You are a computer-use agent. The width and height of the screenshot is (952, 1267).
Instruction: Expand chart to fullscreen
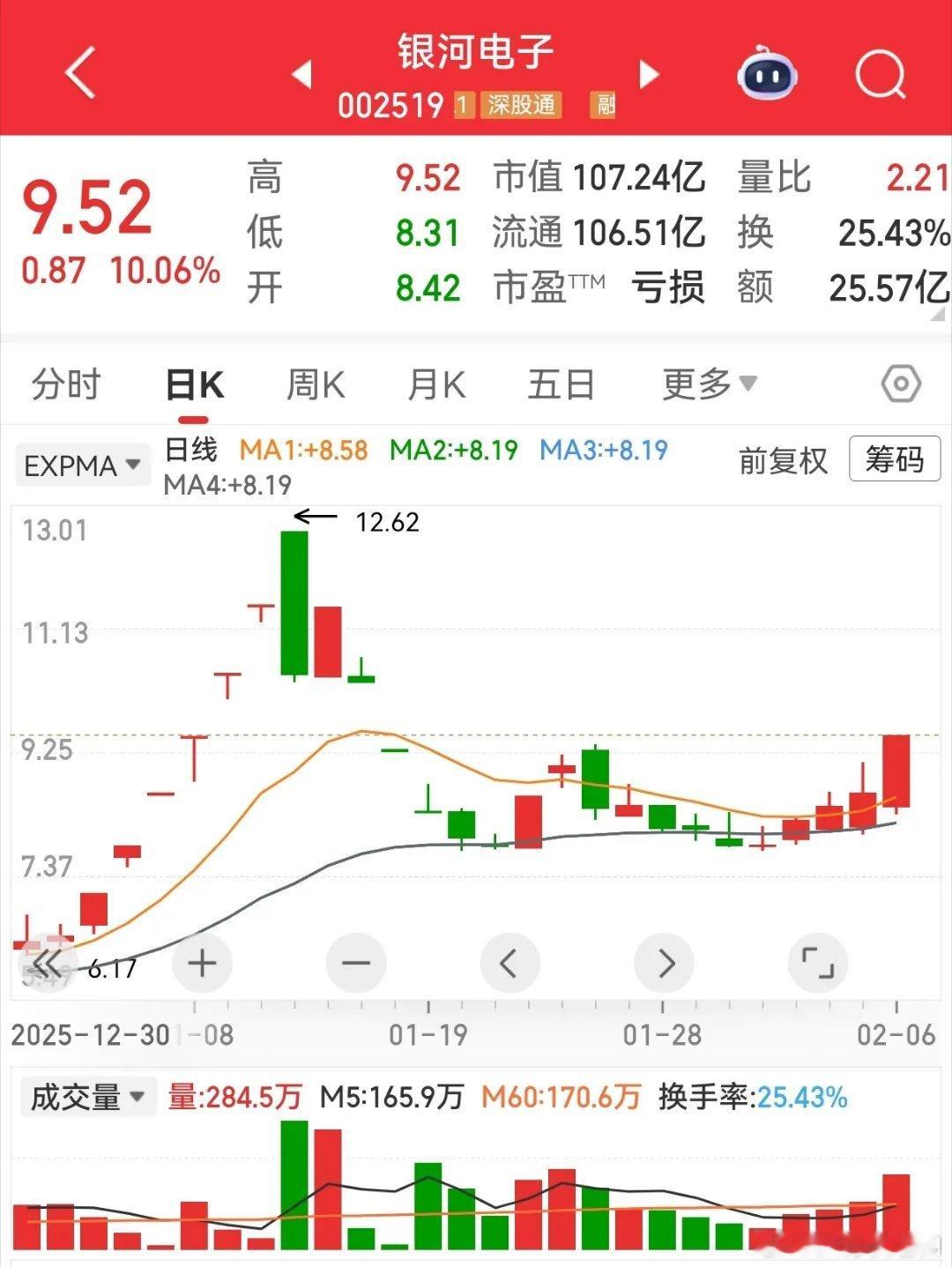818,963
